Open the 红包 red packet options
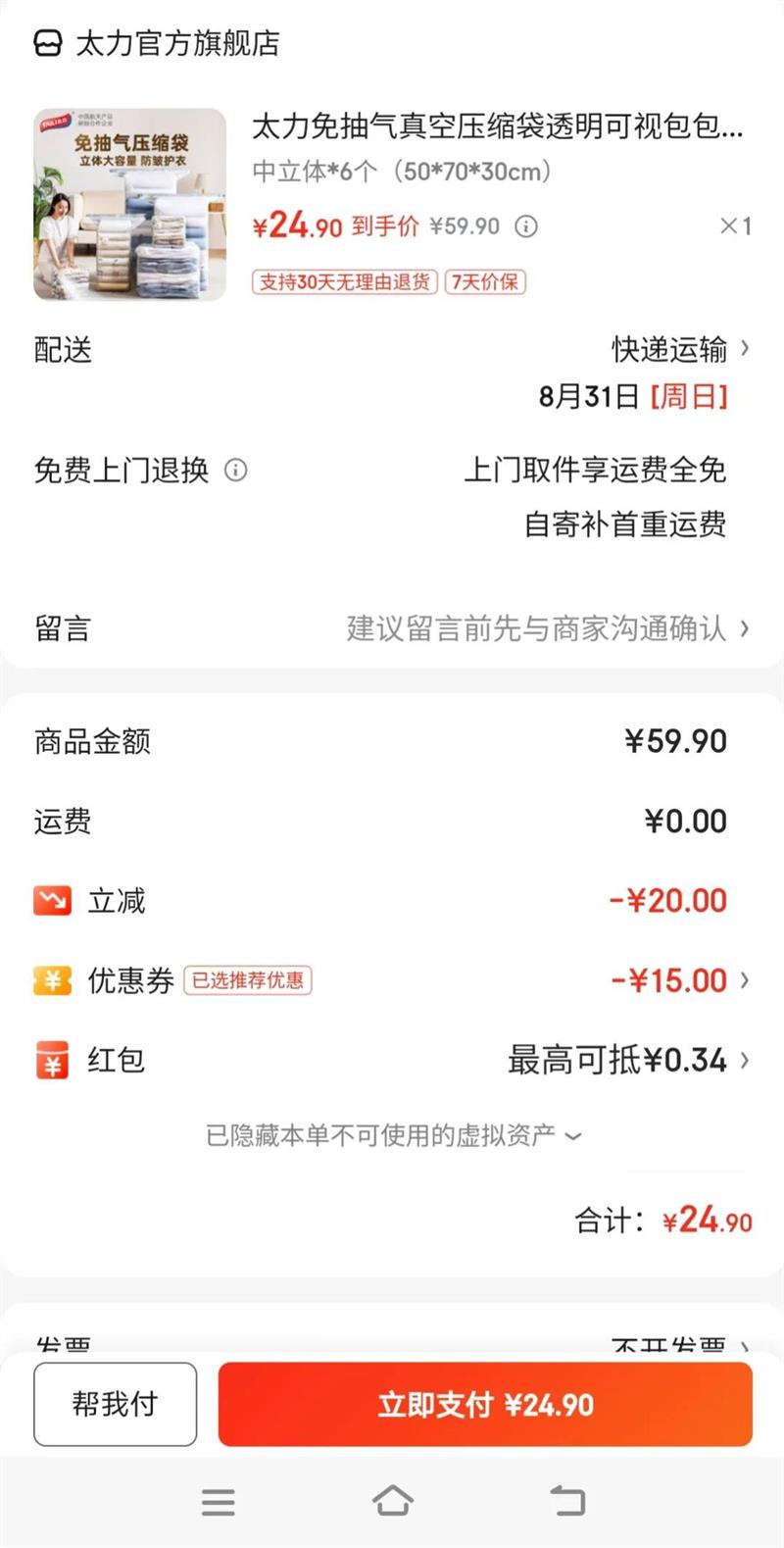784x1548 pixels. (627, 1060)
